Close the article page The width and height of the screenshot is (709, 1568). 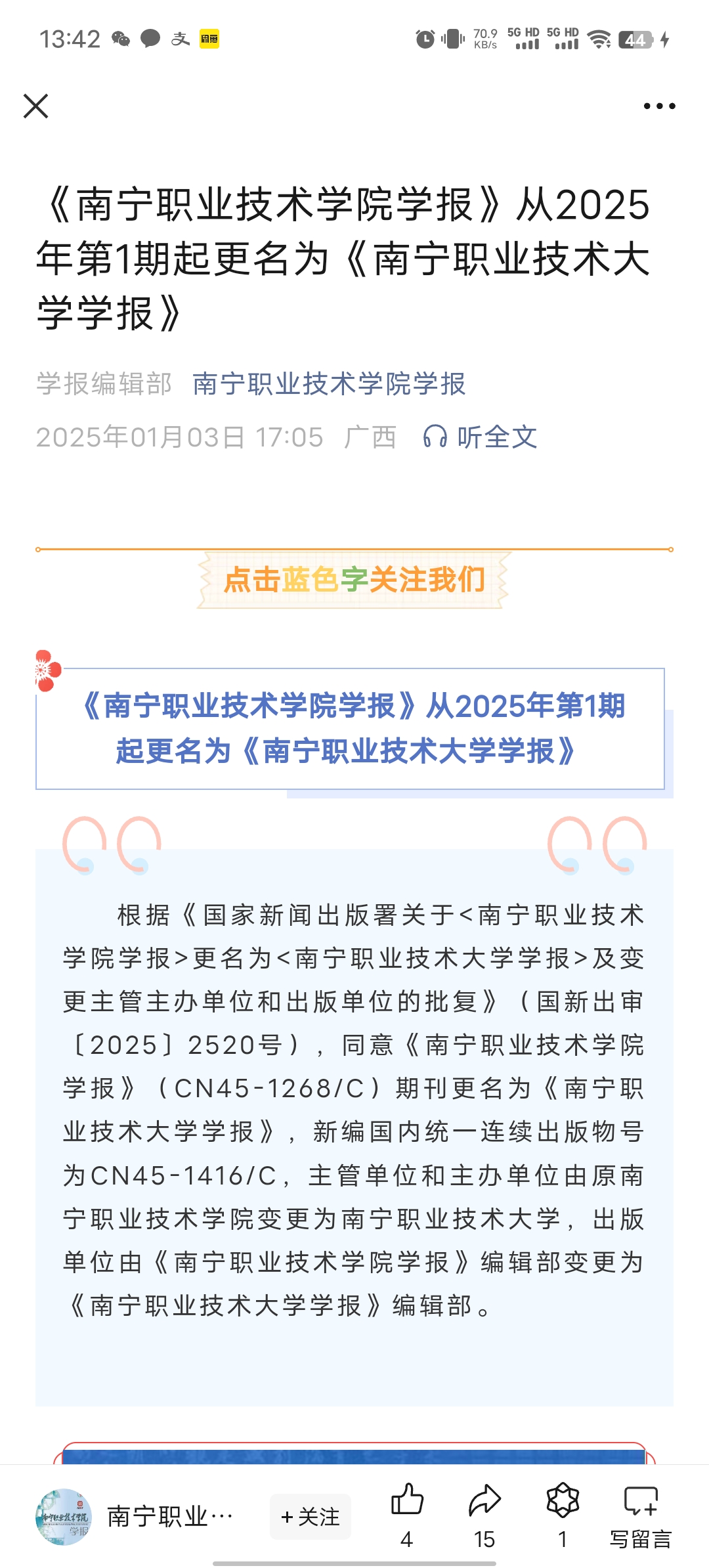point(35,106)
